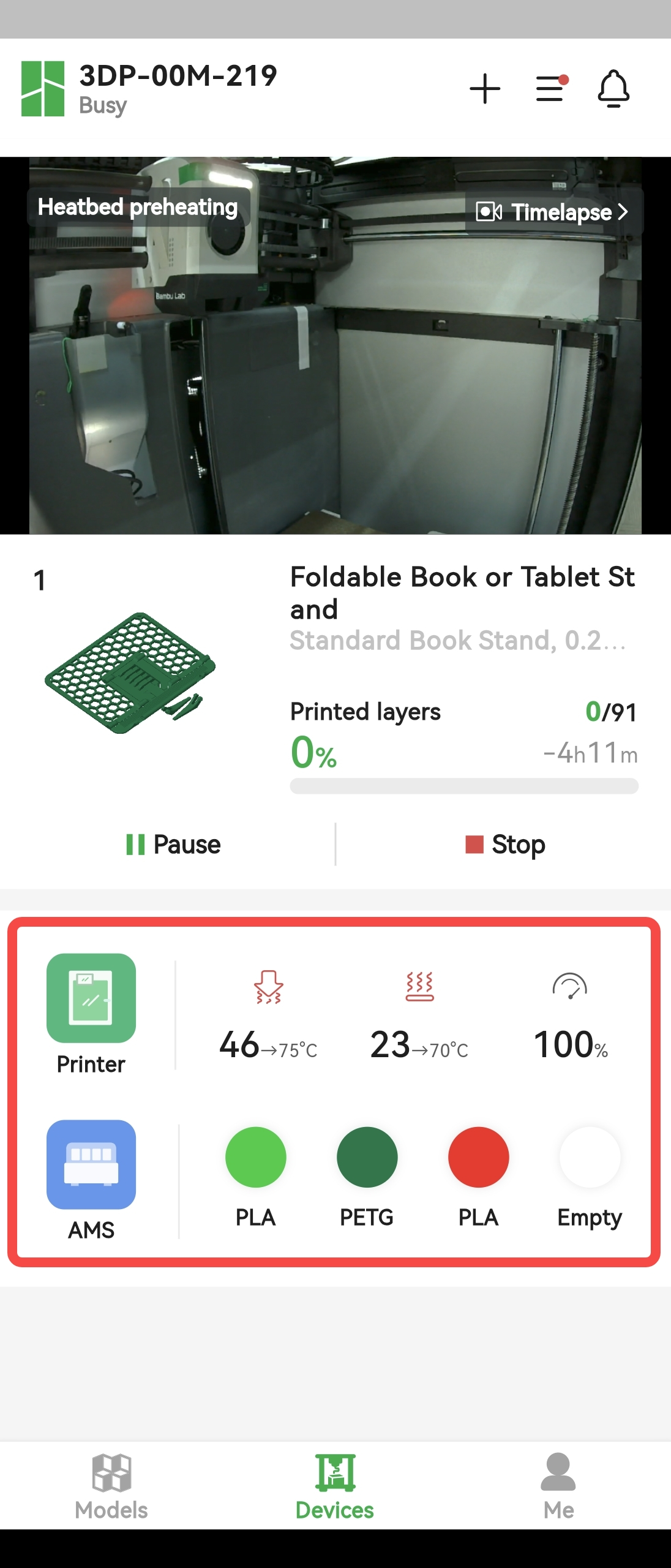This screenshot has width=671, height=1568.
Task: Switch to the Models tab
Action: click(111, 1485)
